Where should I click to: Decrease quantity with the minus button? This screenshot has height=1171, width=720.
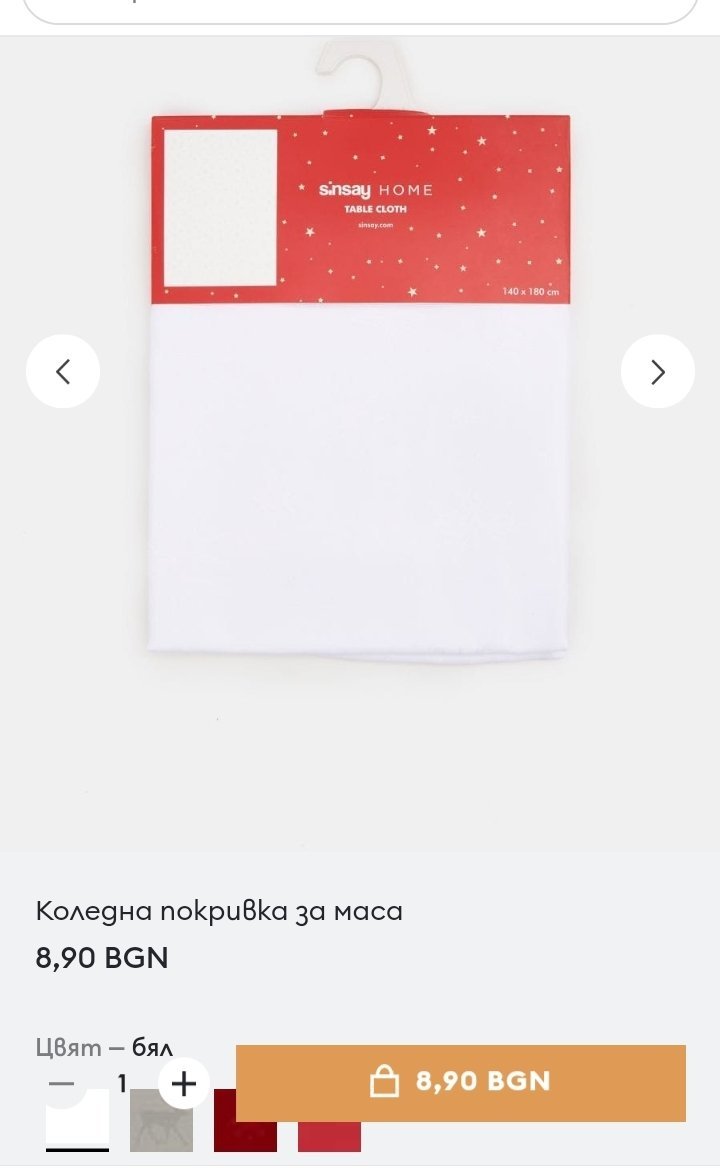[62, 1083]
